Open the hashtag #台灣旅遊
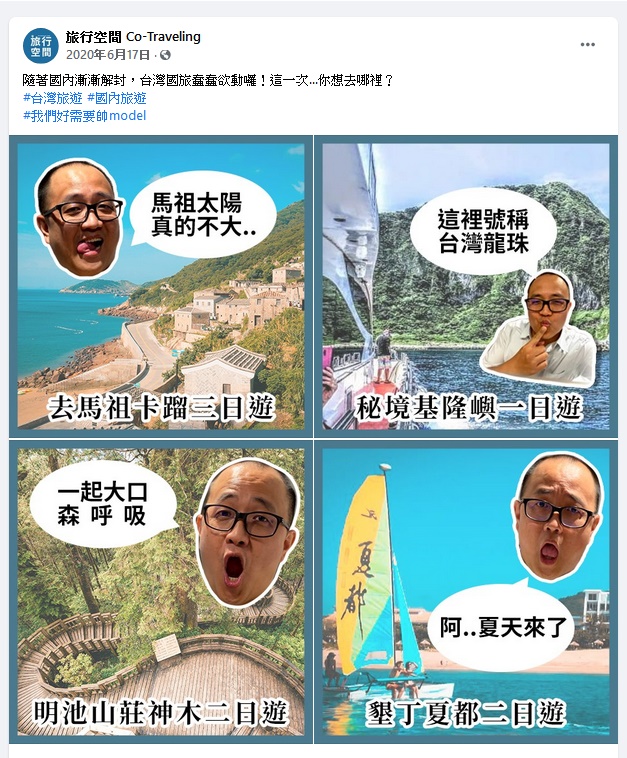 (52, 98)
